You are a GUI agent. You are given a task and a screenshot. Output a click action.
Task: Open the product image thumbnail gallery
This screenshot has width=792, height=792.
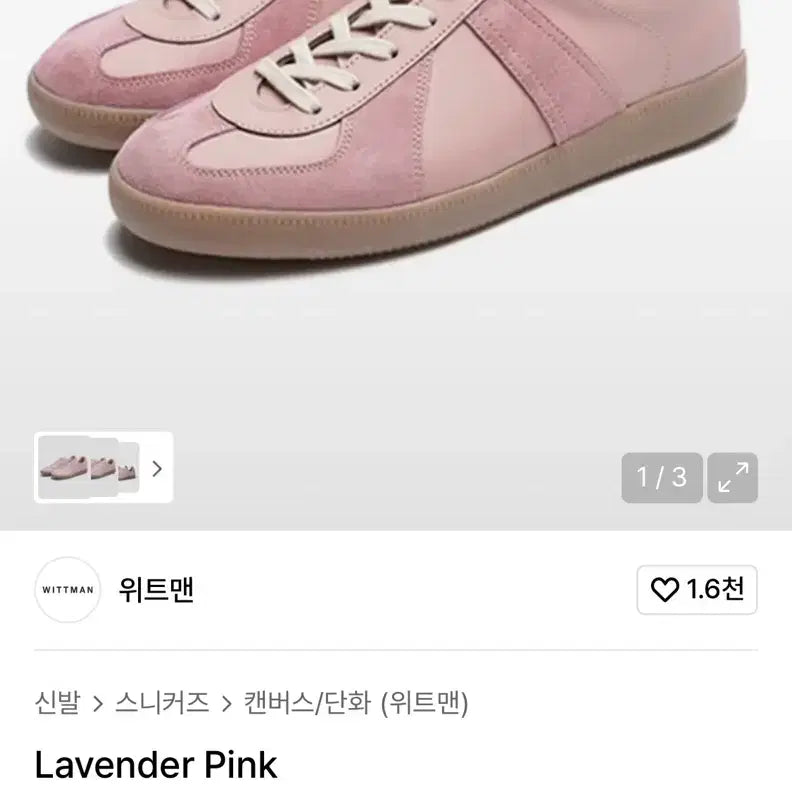click(103, 467)
